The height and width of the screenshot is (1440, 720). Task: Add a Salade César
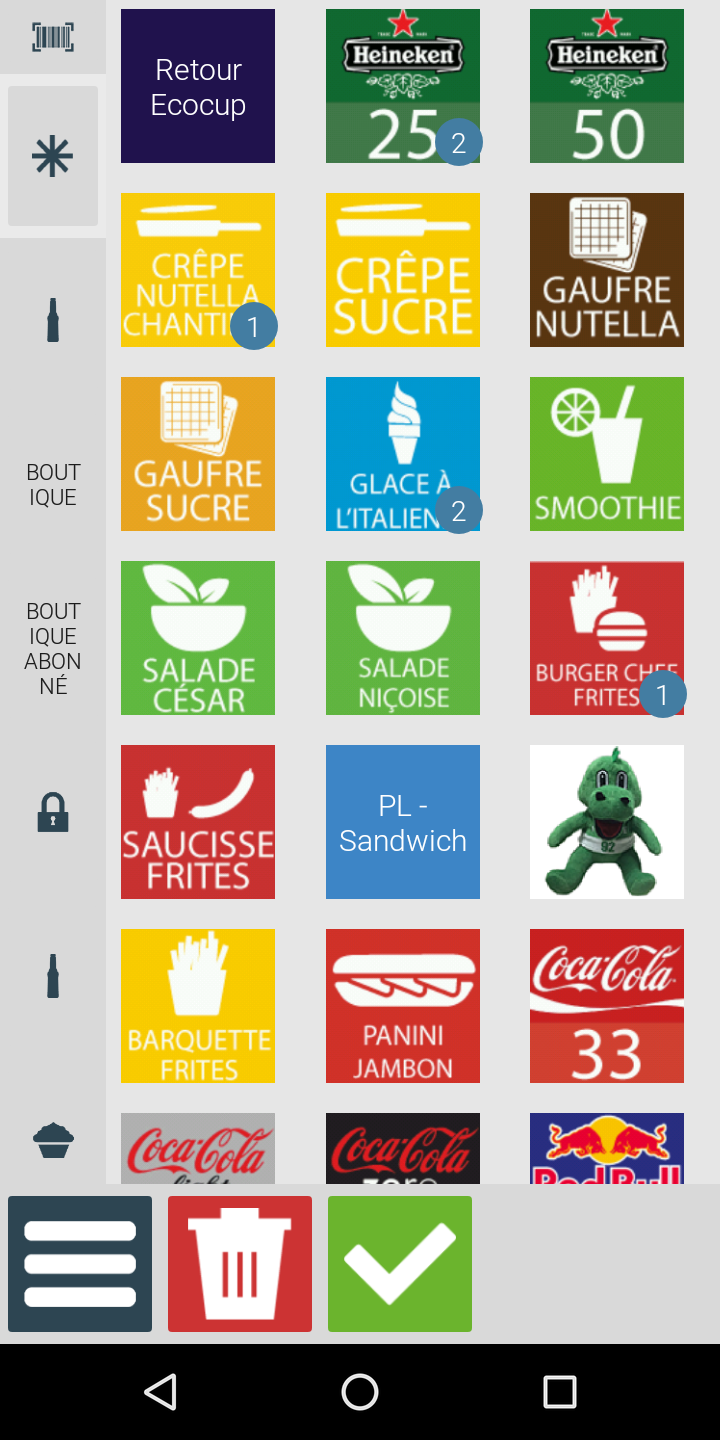point(198,638)
